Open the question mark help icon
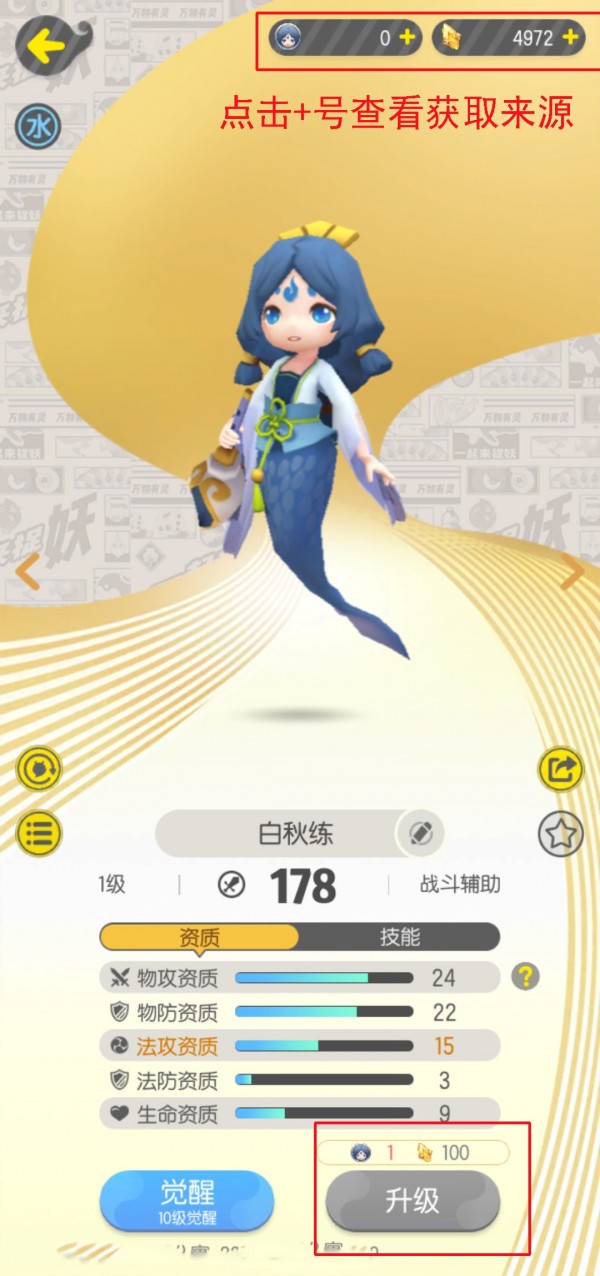The height and width of the screenshot is (1276, 600). [x=525, y=977]
